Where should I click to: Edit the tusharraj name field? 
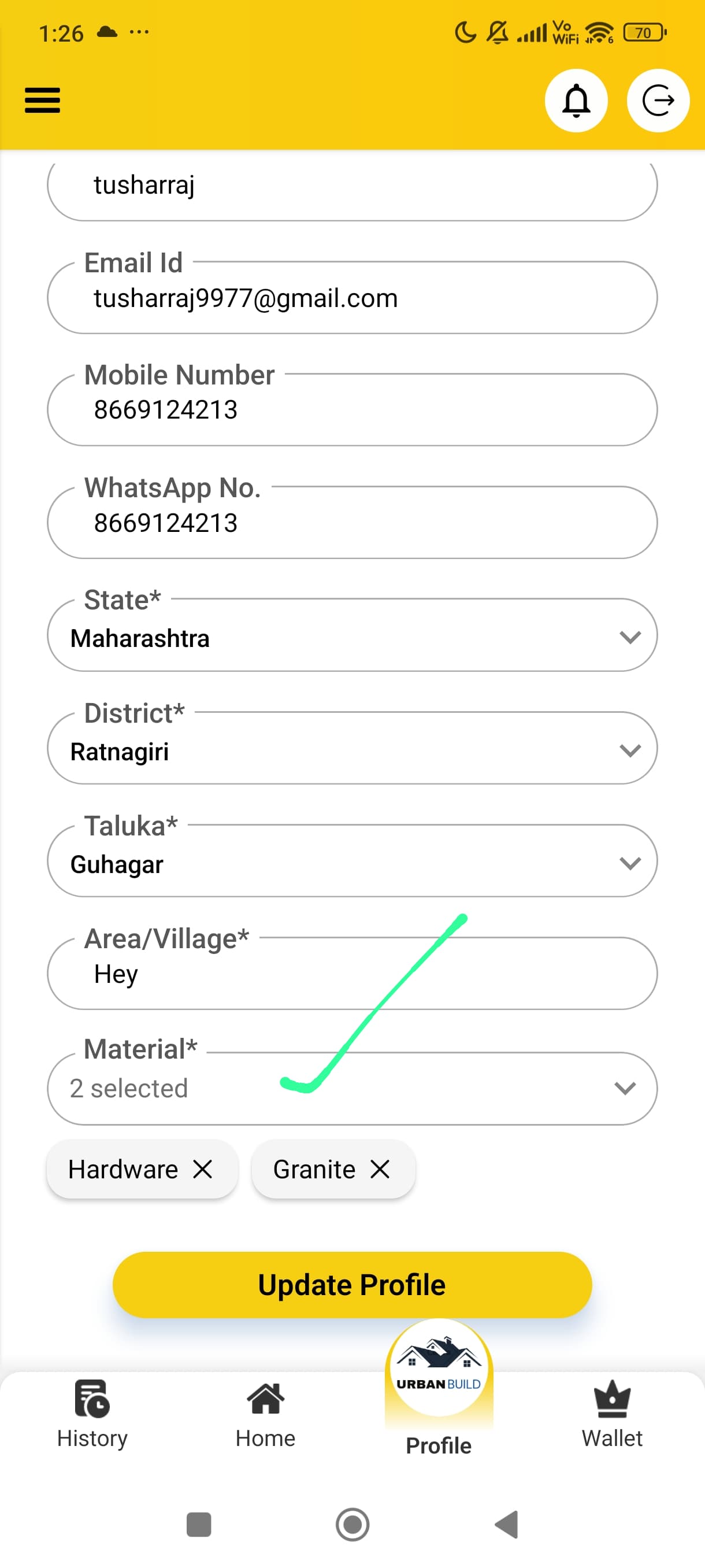[351, 186]
